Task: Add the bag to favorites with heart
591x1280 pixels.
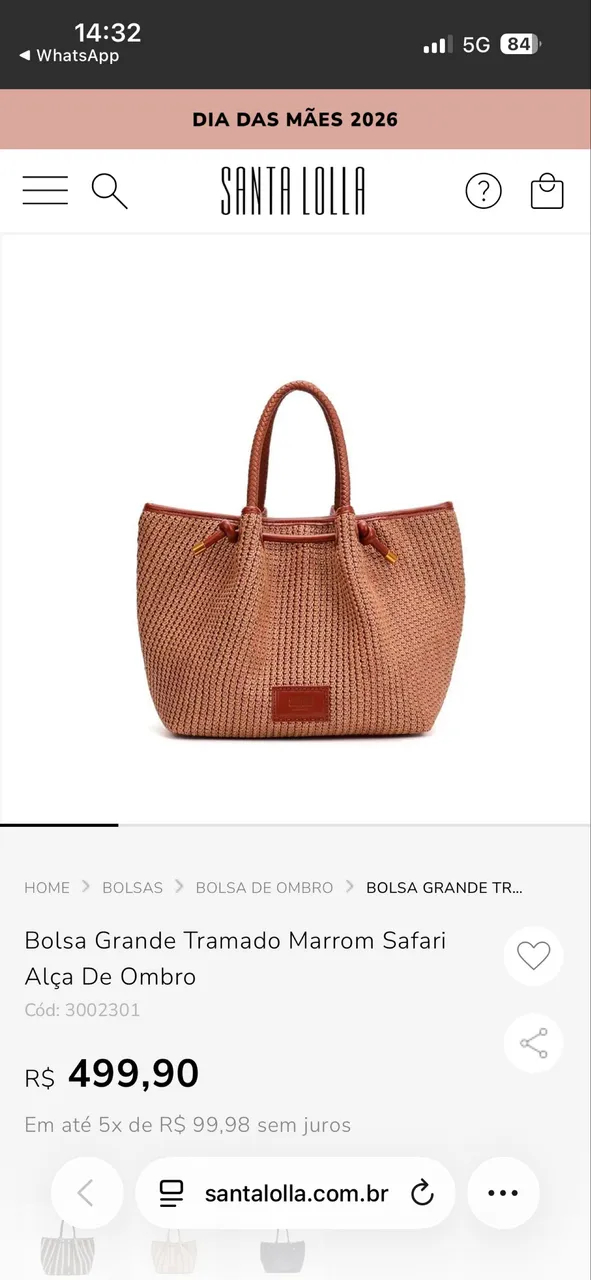Action: (x=533, y=956)
